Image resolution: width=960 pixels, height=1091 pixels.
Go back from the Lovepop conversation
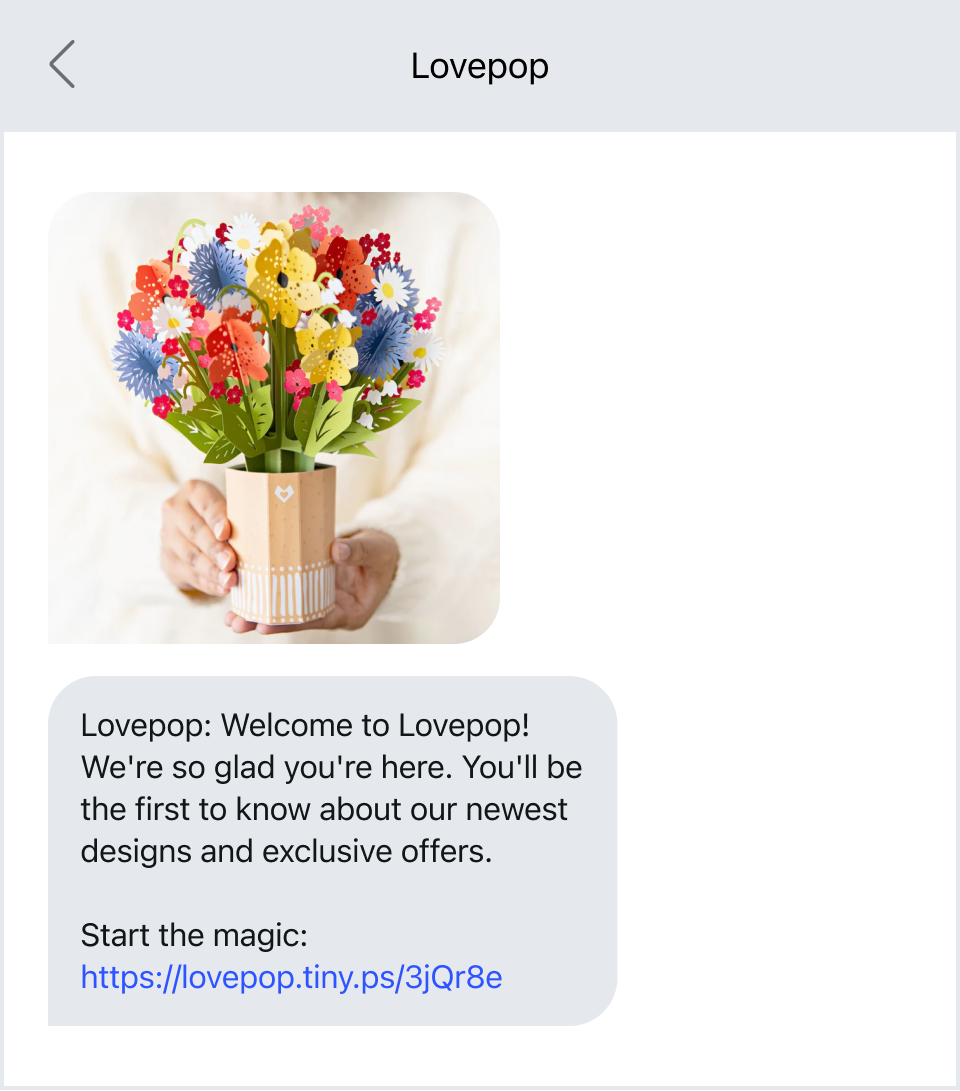62,66
